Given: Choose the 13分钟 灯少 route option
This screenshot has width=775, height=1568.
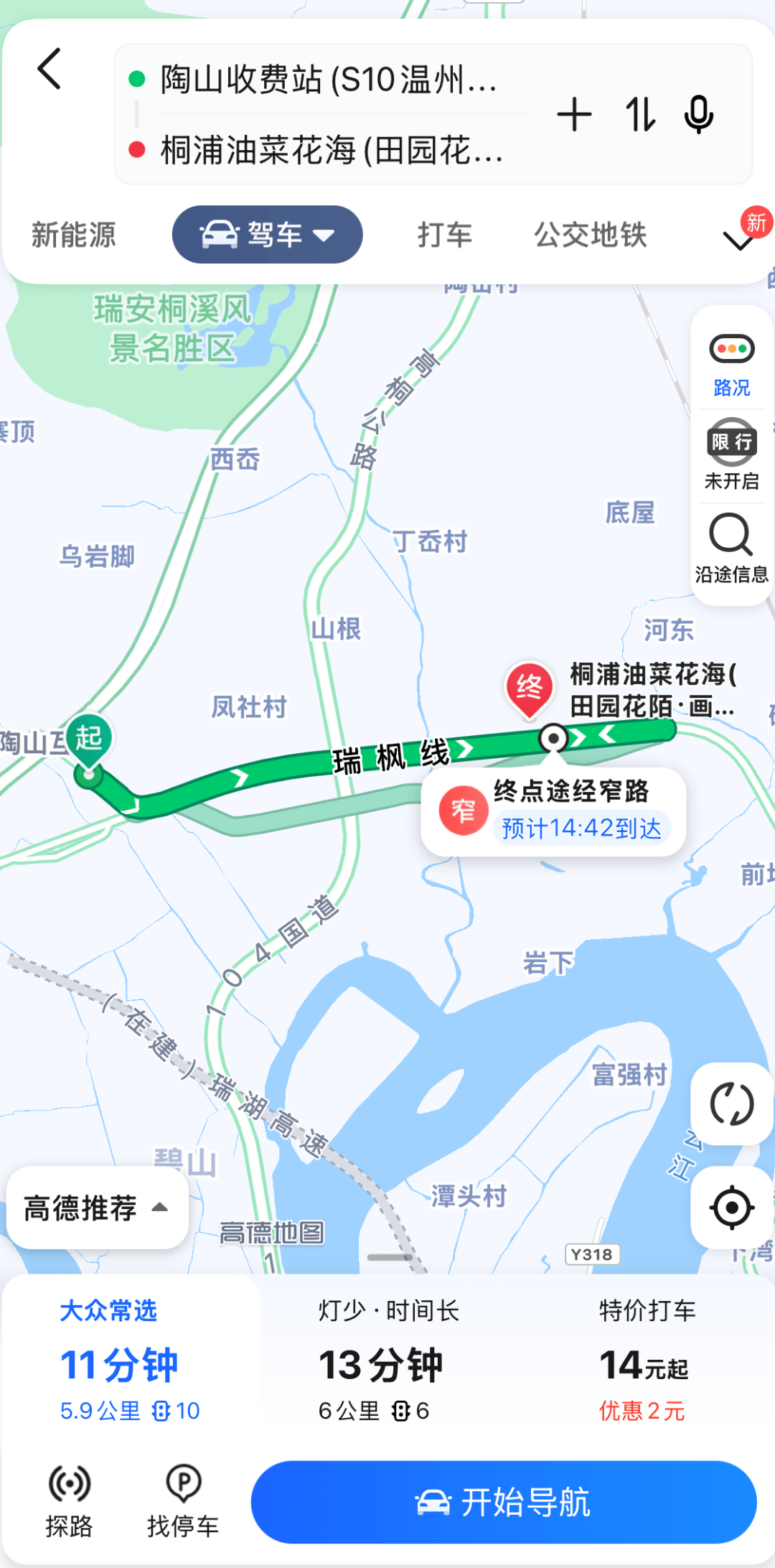Looking at the screenshot, I should pos(382,1361).
